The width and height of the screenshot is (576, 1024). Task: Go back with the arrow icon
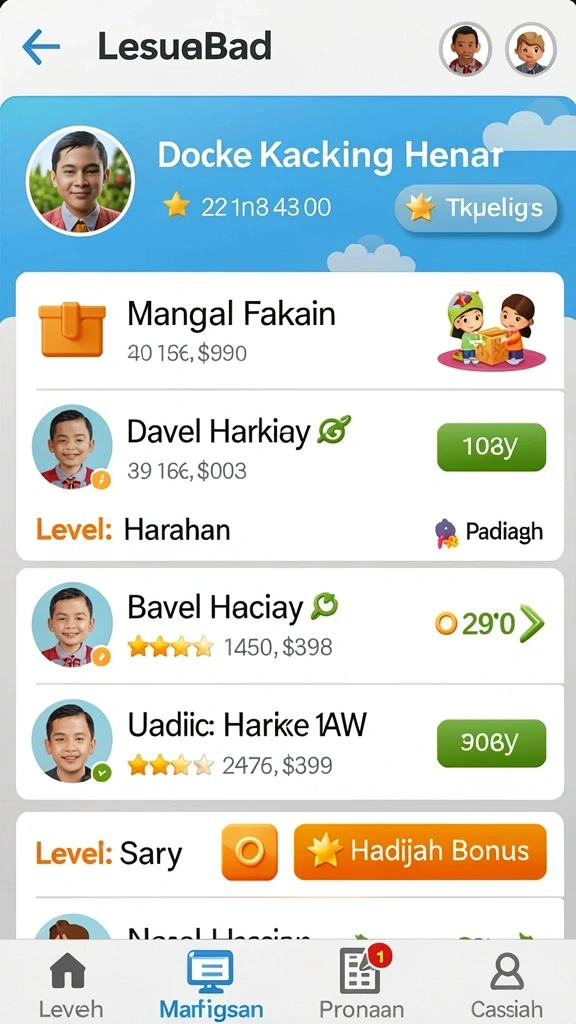pyautogui.click(x=40, y=47)
